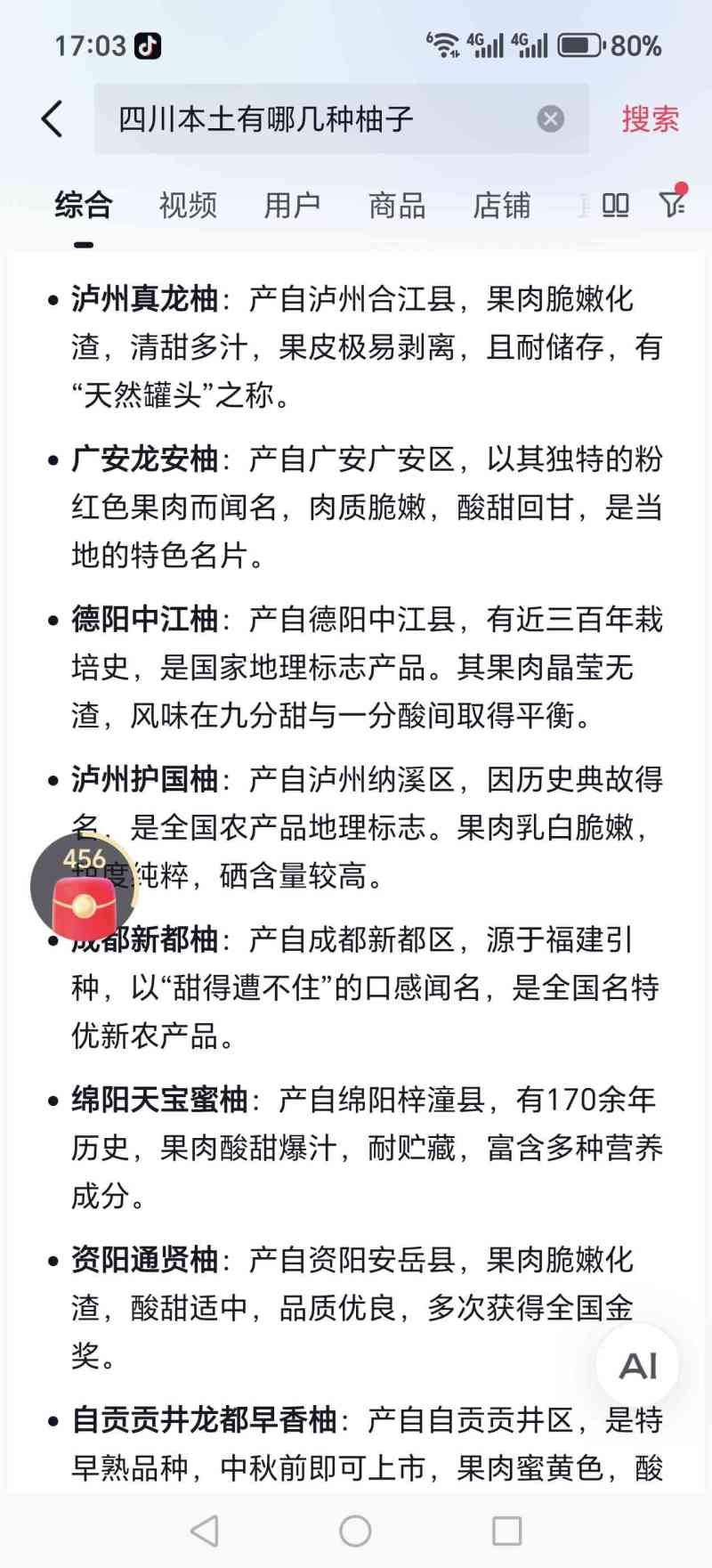Screen dimensions: 712x1568
Task: Switch to the 店铺 tab
Action: [x=501, y=205]
